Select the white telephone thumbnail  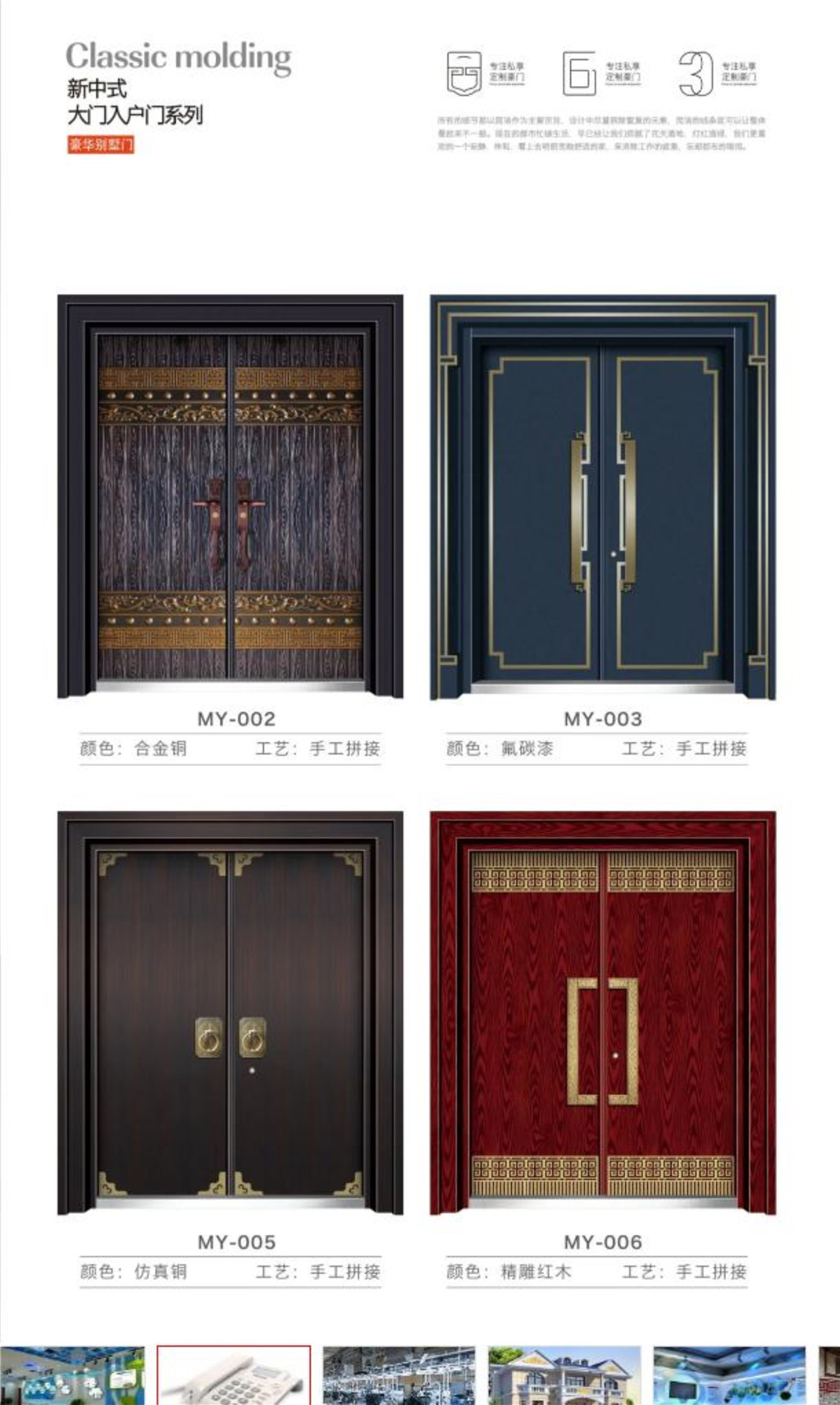coord(234,1375)
